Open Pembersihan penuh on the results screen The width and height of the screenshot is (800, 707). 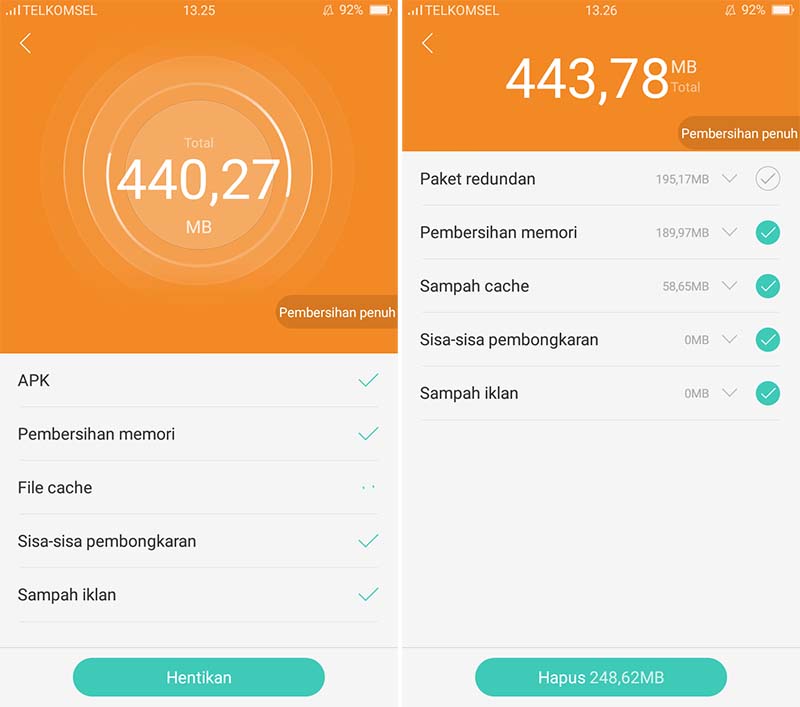coord(739,133)
